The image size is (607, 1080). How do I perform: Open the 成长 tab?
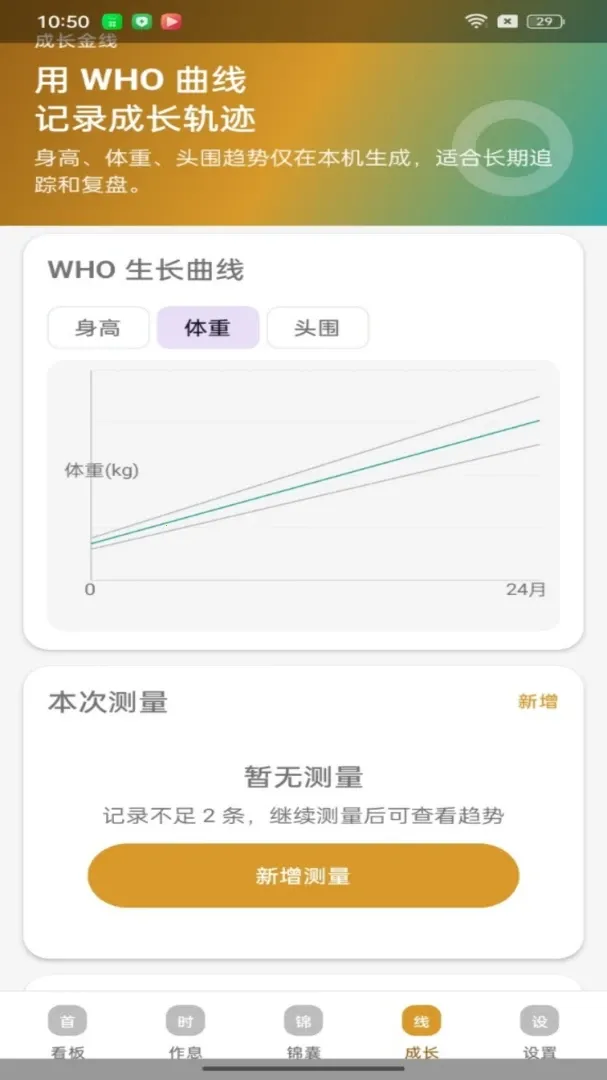[x=421, y=1033]
